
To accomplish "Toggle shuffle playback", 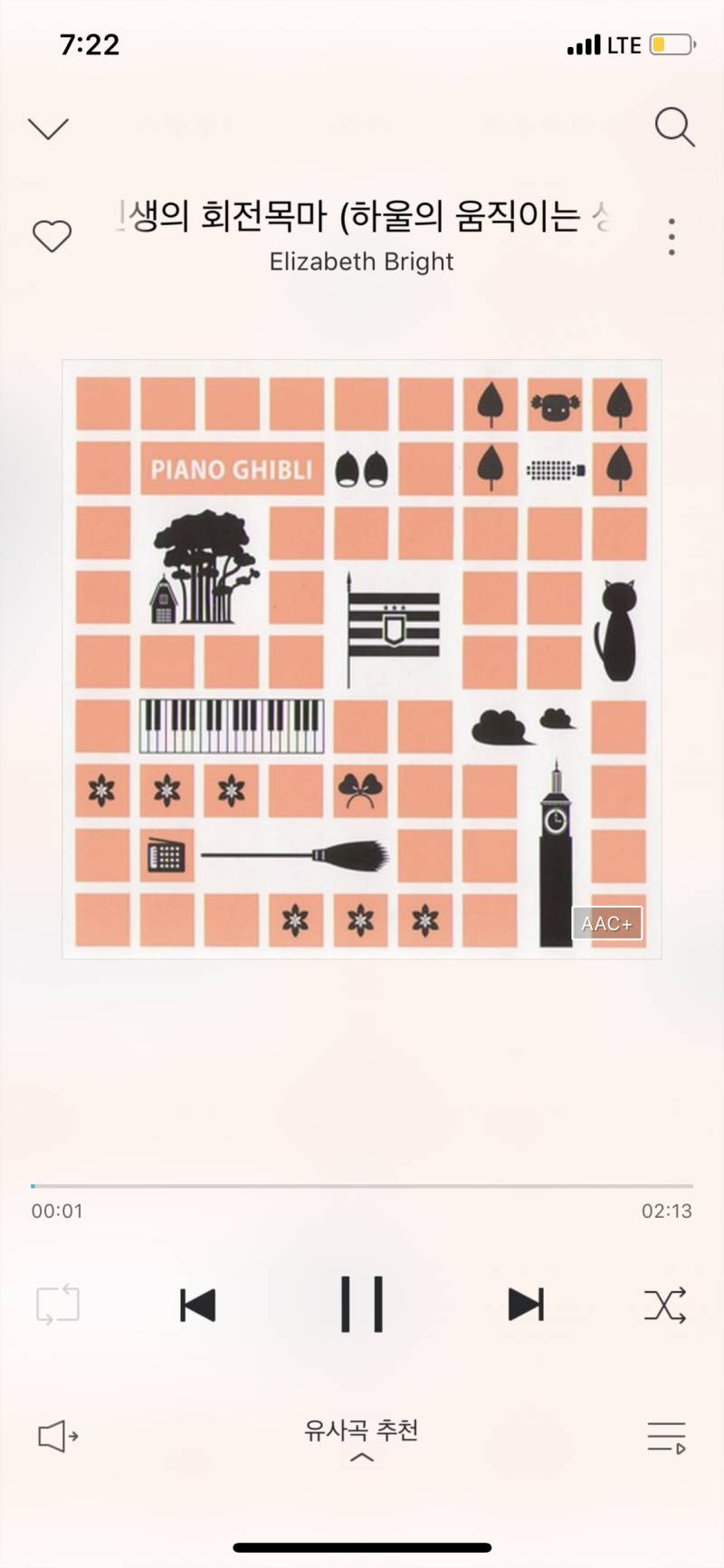I will tap(665, 1305).
